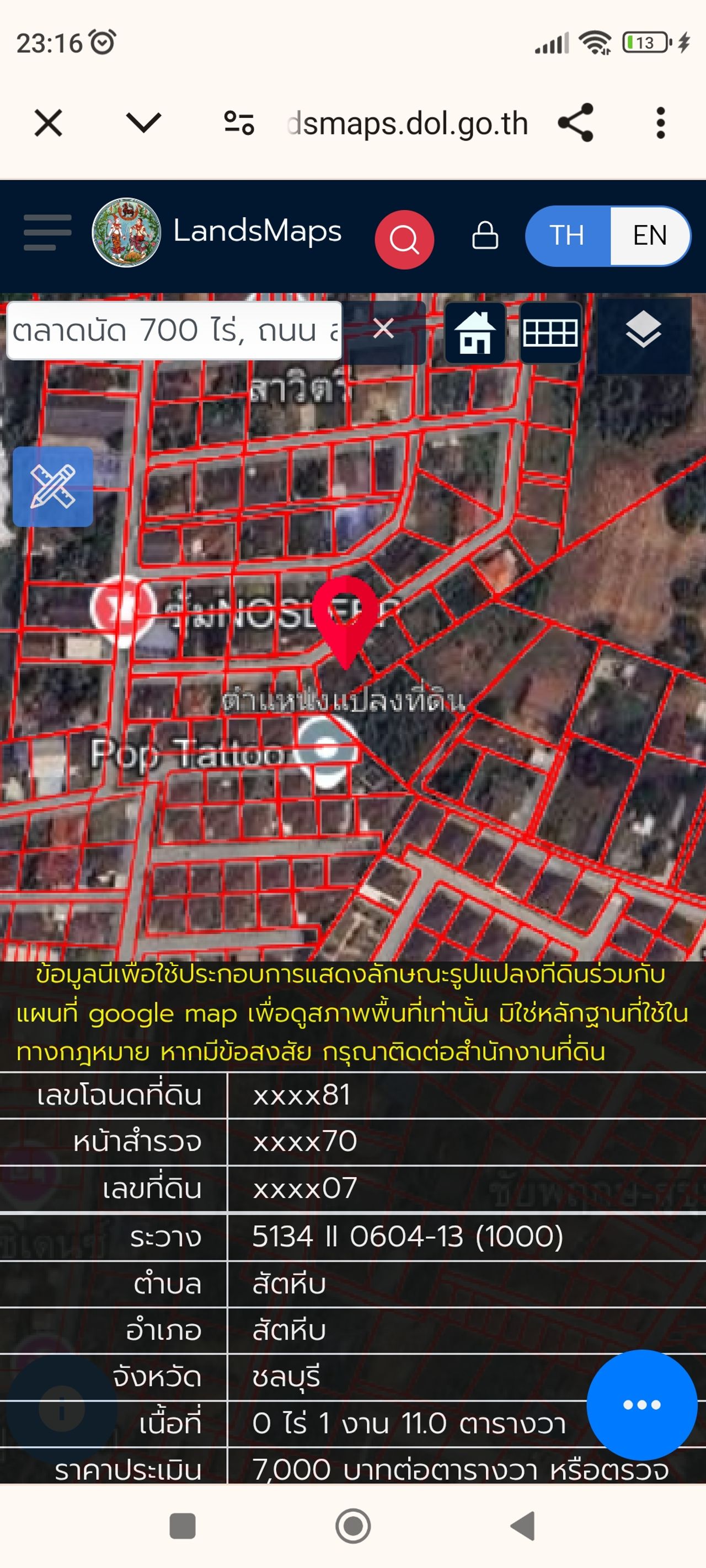Share this LandsMaps page

tap(576, 123)
